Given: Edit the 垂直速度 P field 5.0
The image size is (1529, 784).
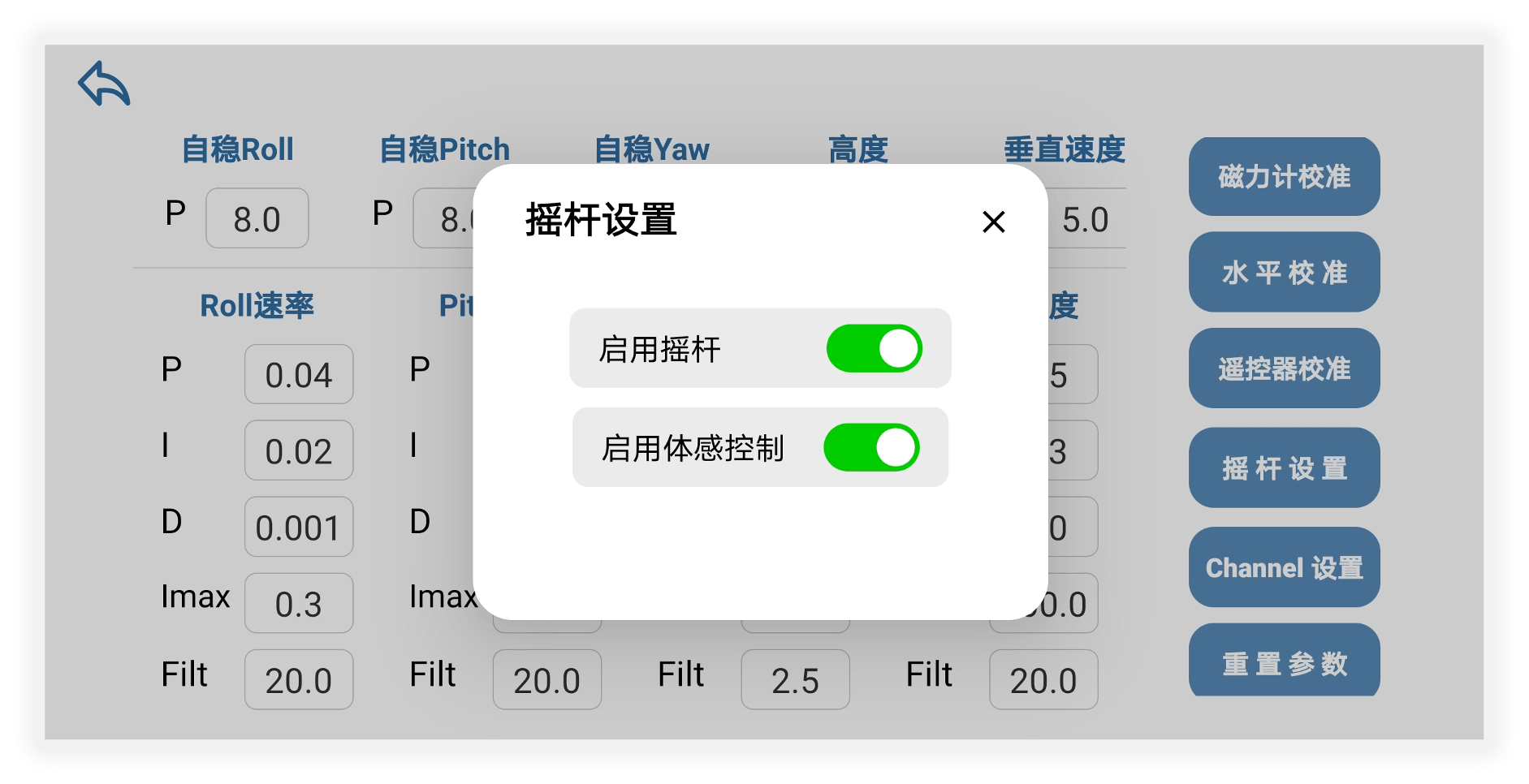Looking at the screenshot, I should (x=1085, y=219).
